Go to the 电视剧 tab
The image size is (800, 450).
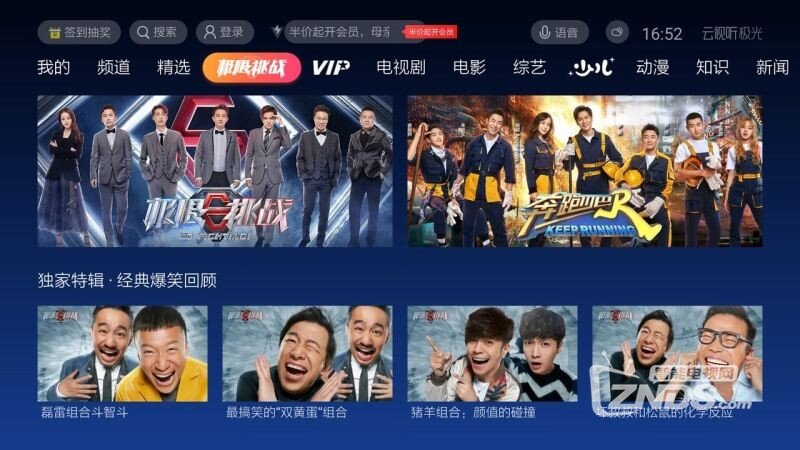coord(400,68)
